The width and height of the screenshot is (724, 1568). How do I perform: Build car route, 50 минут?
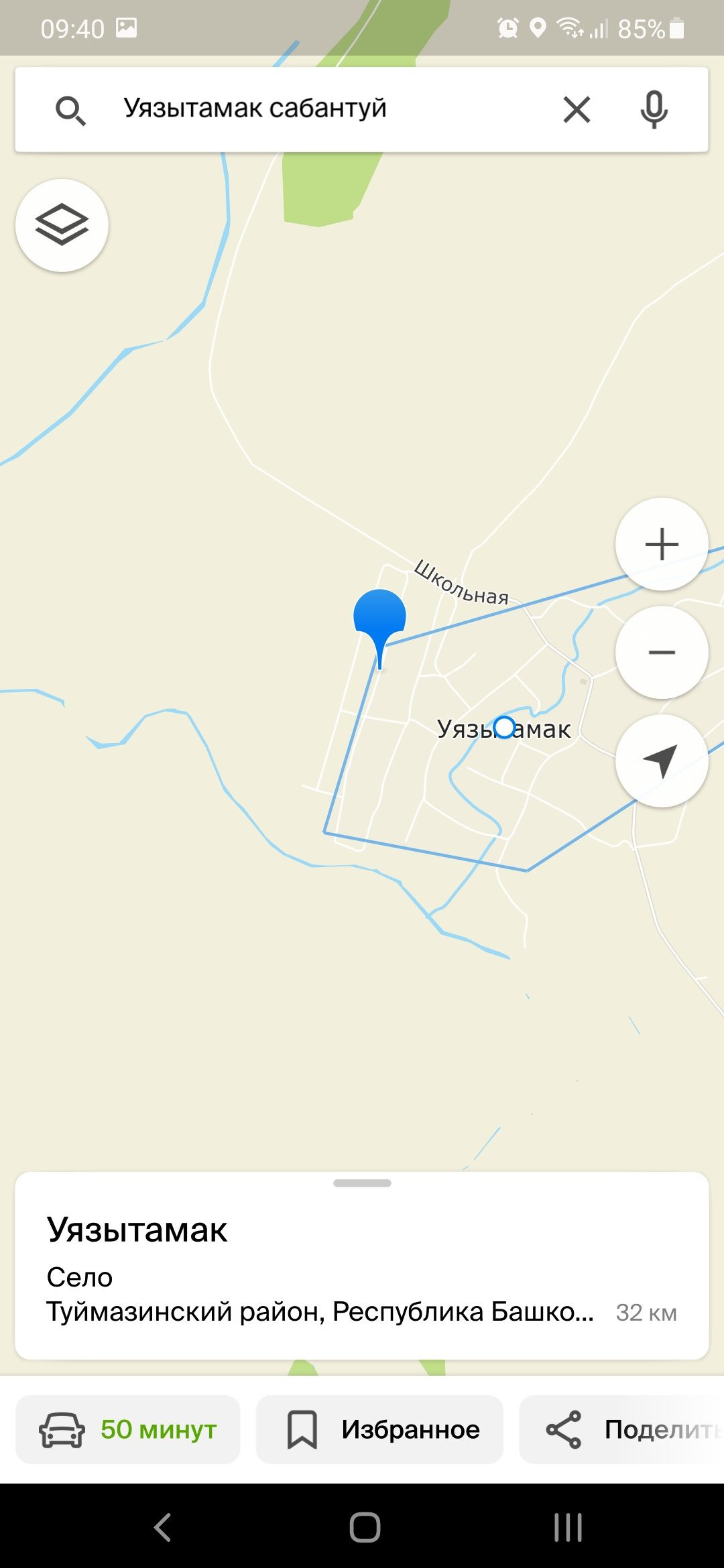point(127,1429)
